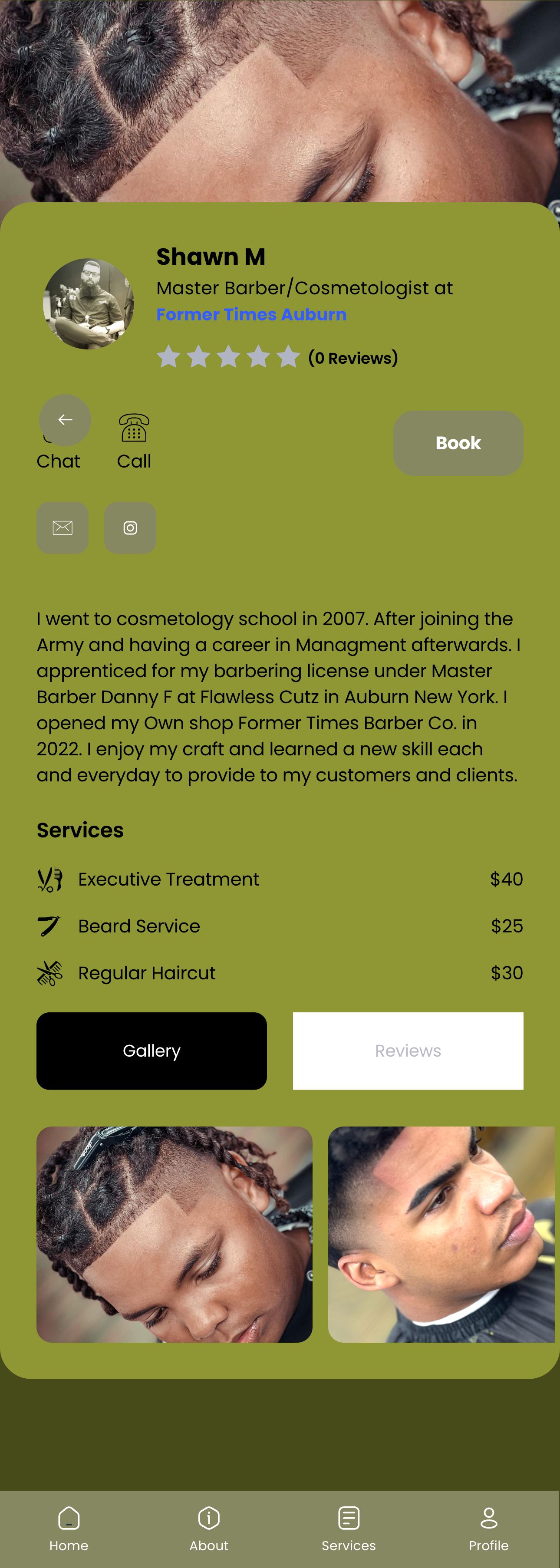Show the Reviews section
Image resolution: width=560 pixels, height=1568 pixels.
(x=408, y=1051)
